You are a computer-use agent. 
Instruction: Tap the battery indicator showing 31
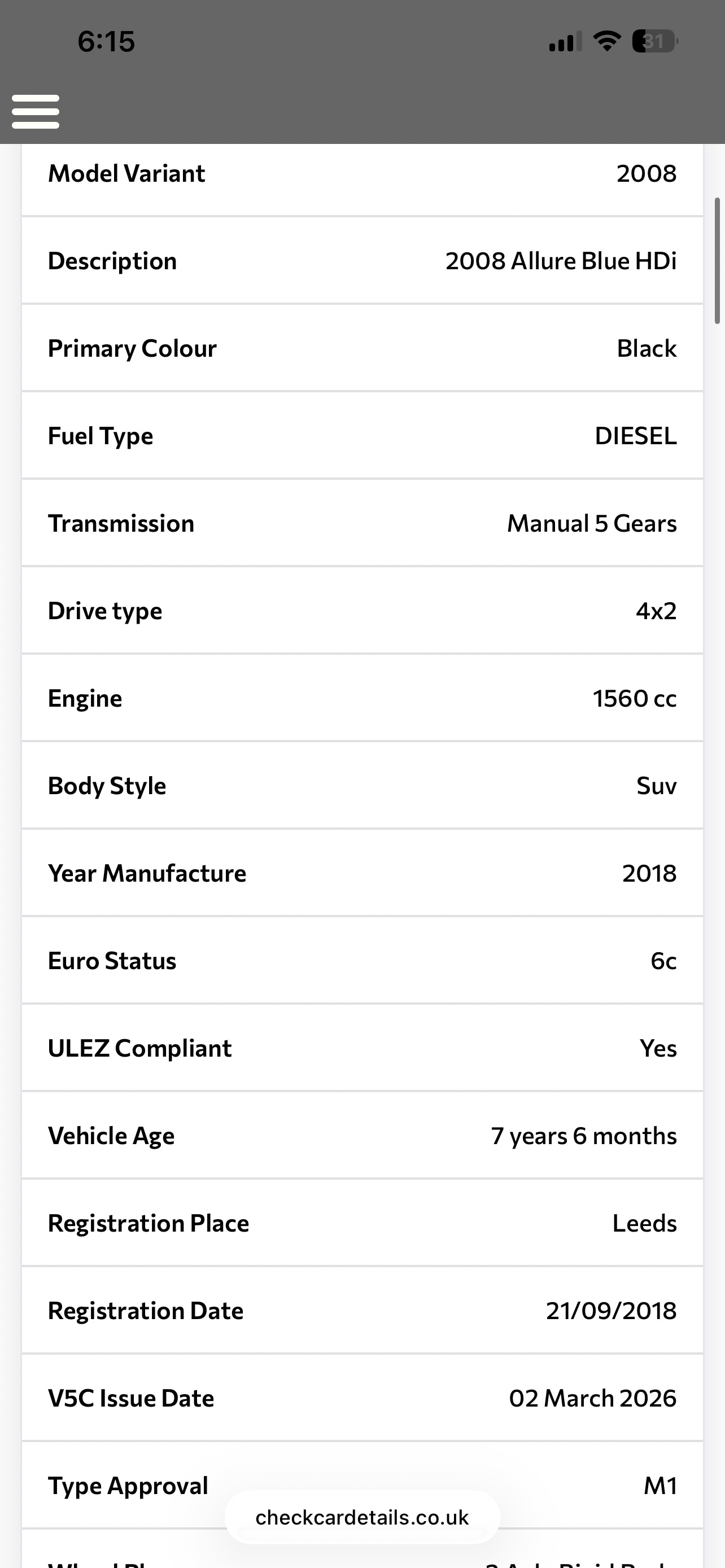pyautogui.click(x=654, y=41)
